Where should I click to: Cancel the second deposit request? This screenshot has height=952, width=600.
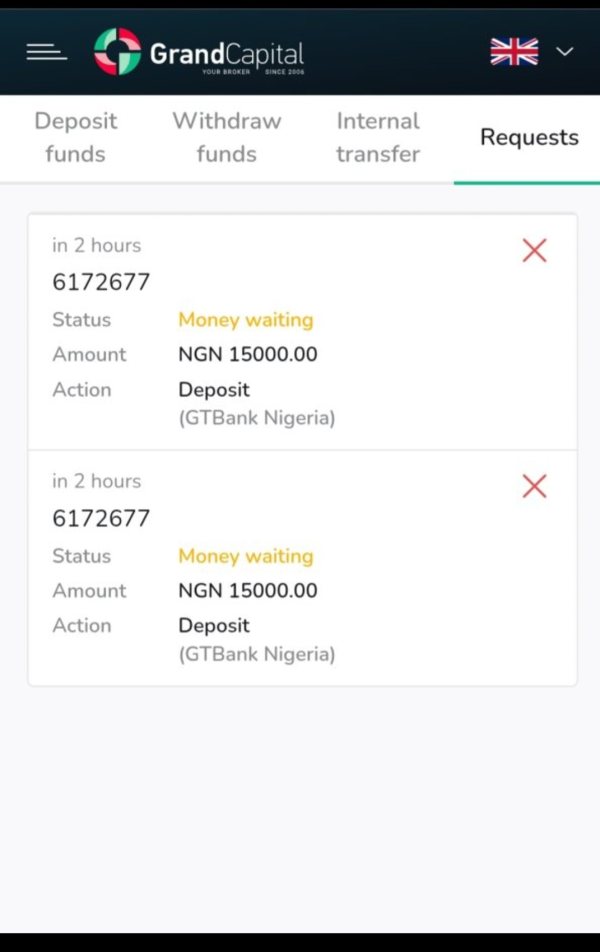[534, 486]
